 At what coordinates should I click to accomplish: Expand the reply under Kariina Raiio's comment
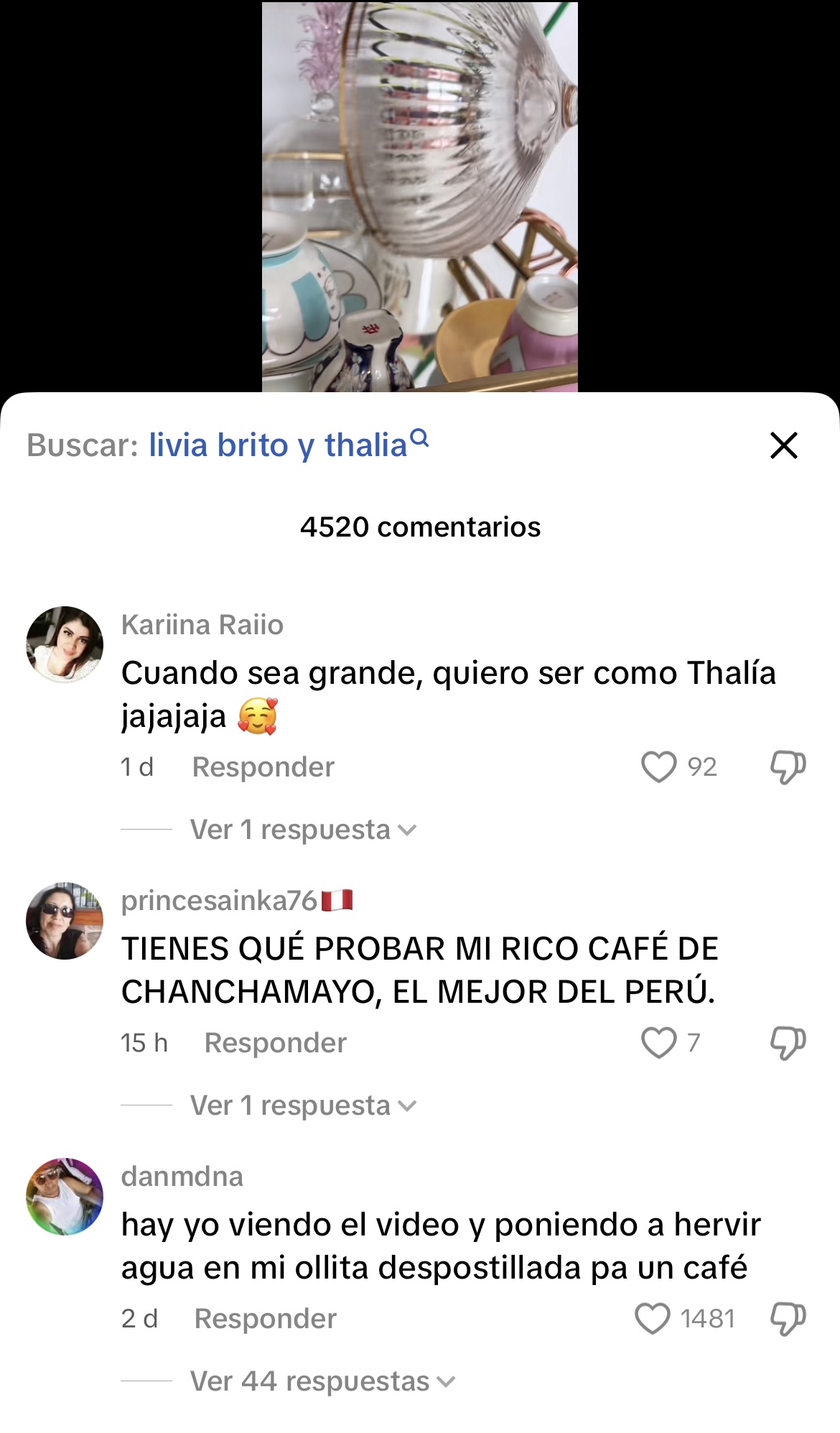[303, 830]
